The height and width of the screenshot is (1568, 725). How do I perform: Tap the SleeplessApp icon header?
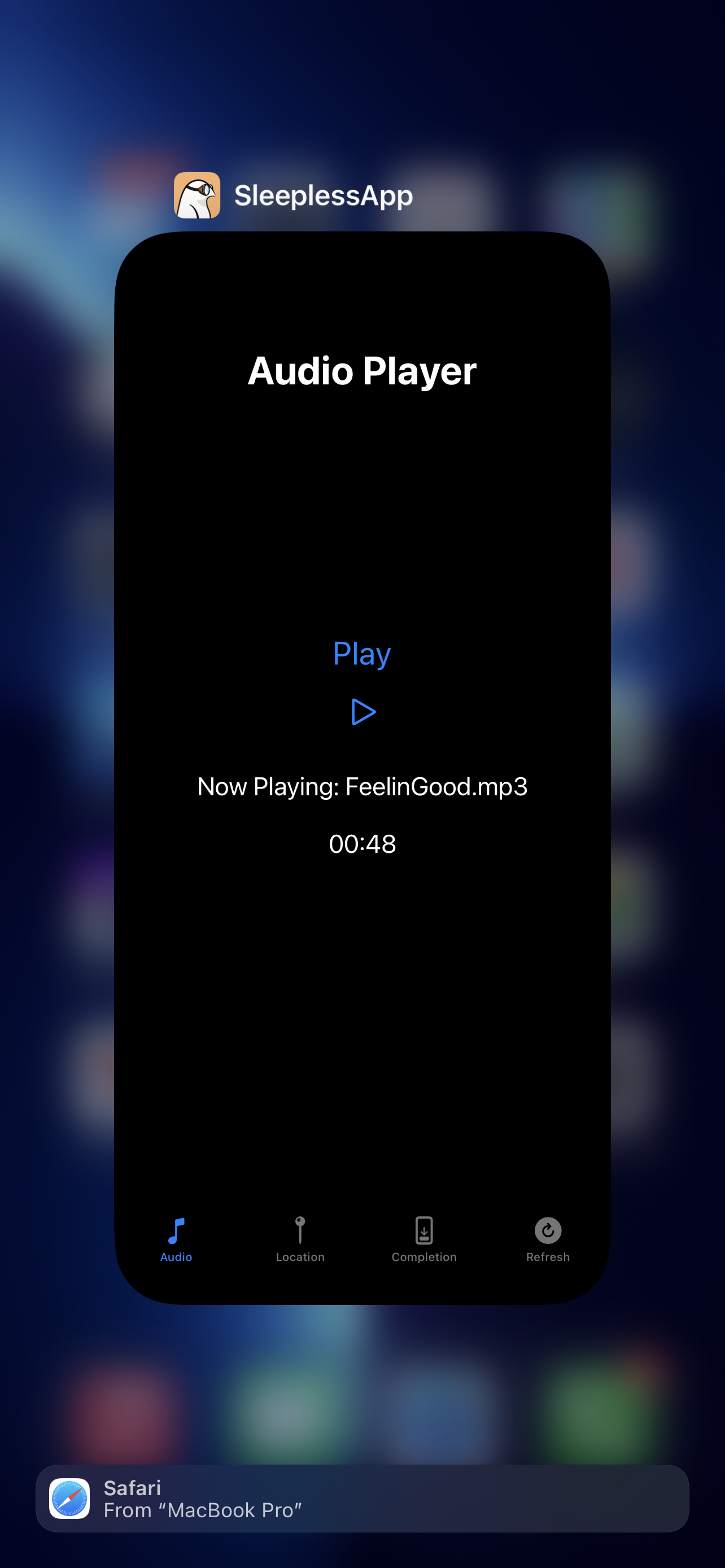(x=197, y=195)
